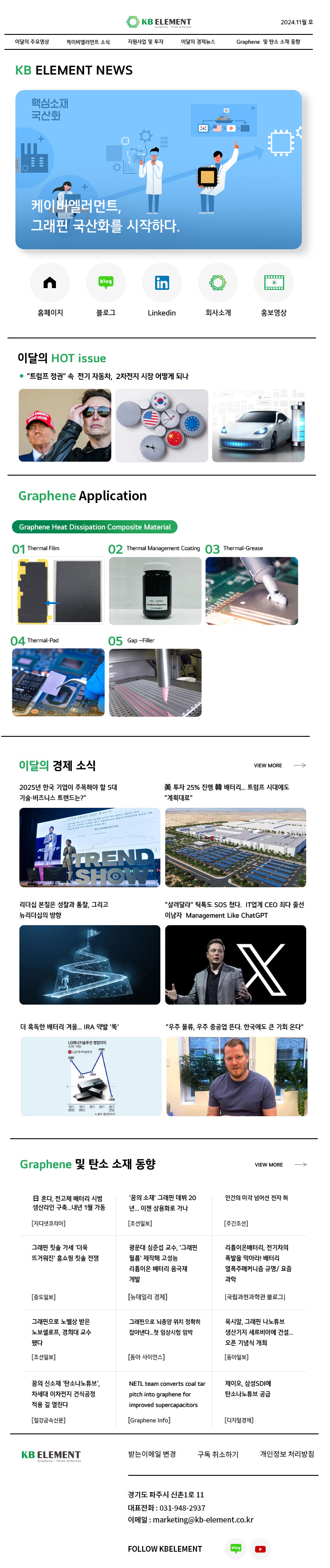View more of 이달의 경제 소식
330x1568 pixels.
(x=279, y=765)
